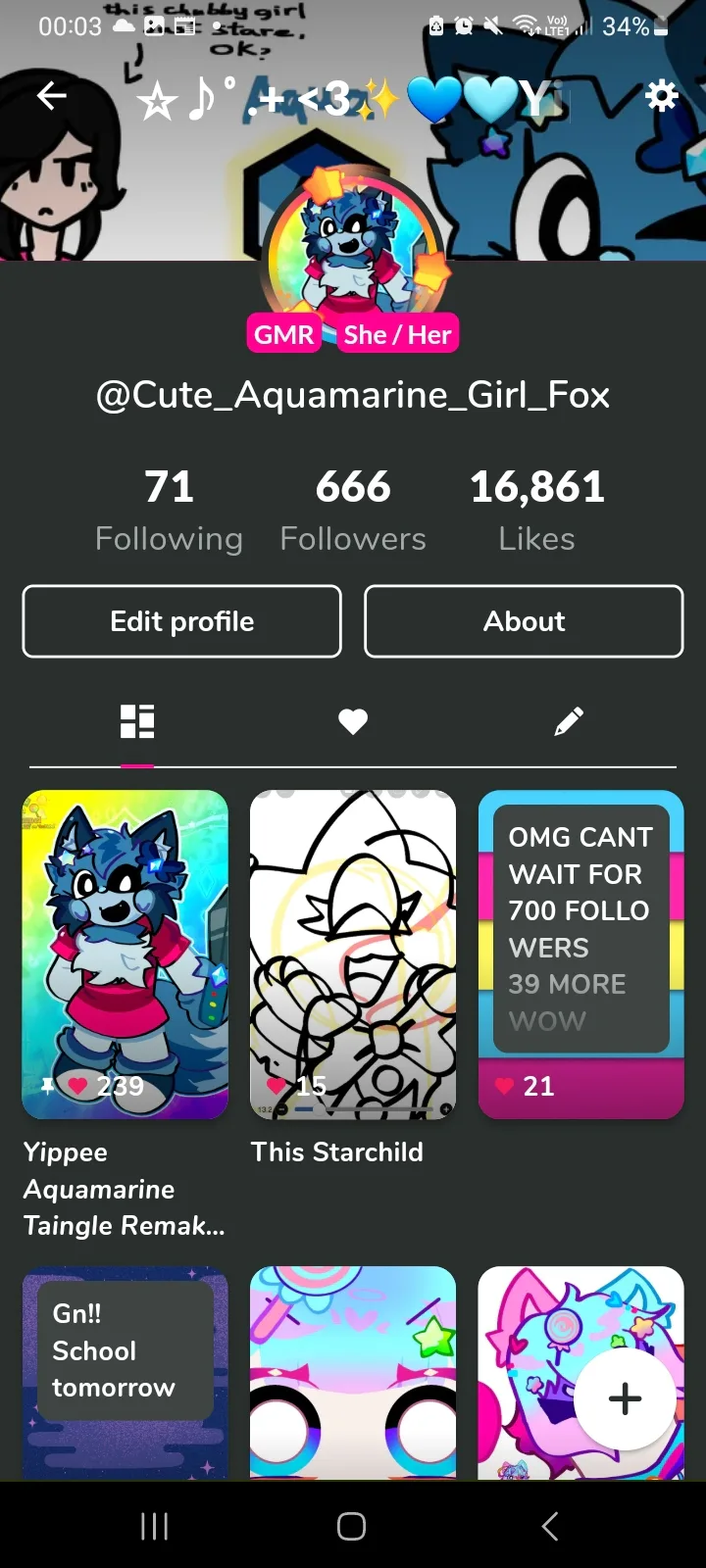
Task: Open the This Starchild sketch post
Action: click(353, 955)
